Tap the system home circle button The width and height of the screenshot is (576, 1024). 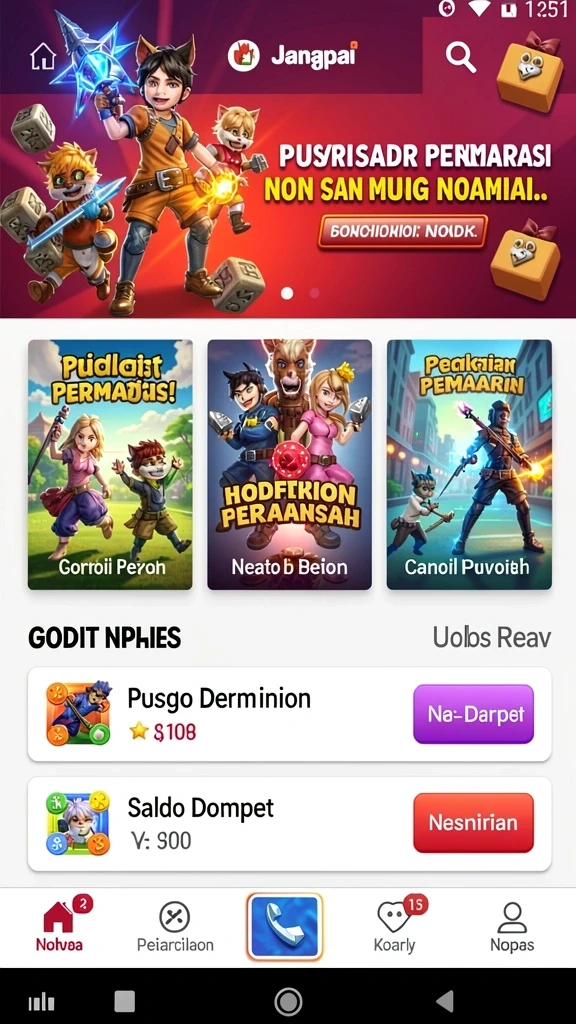tap(288, 1000)
